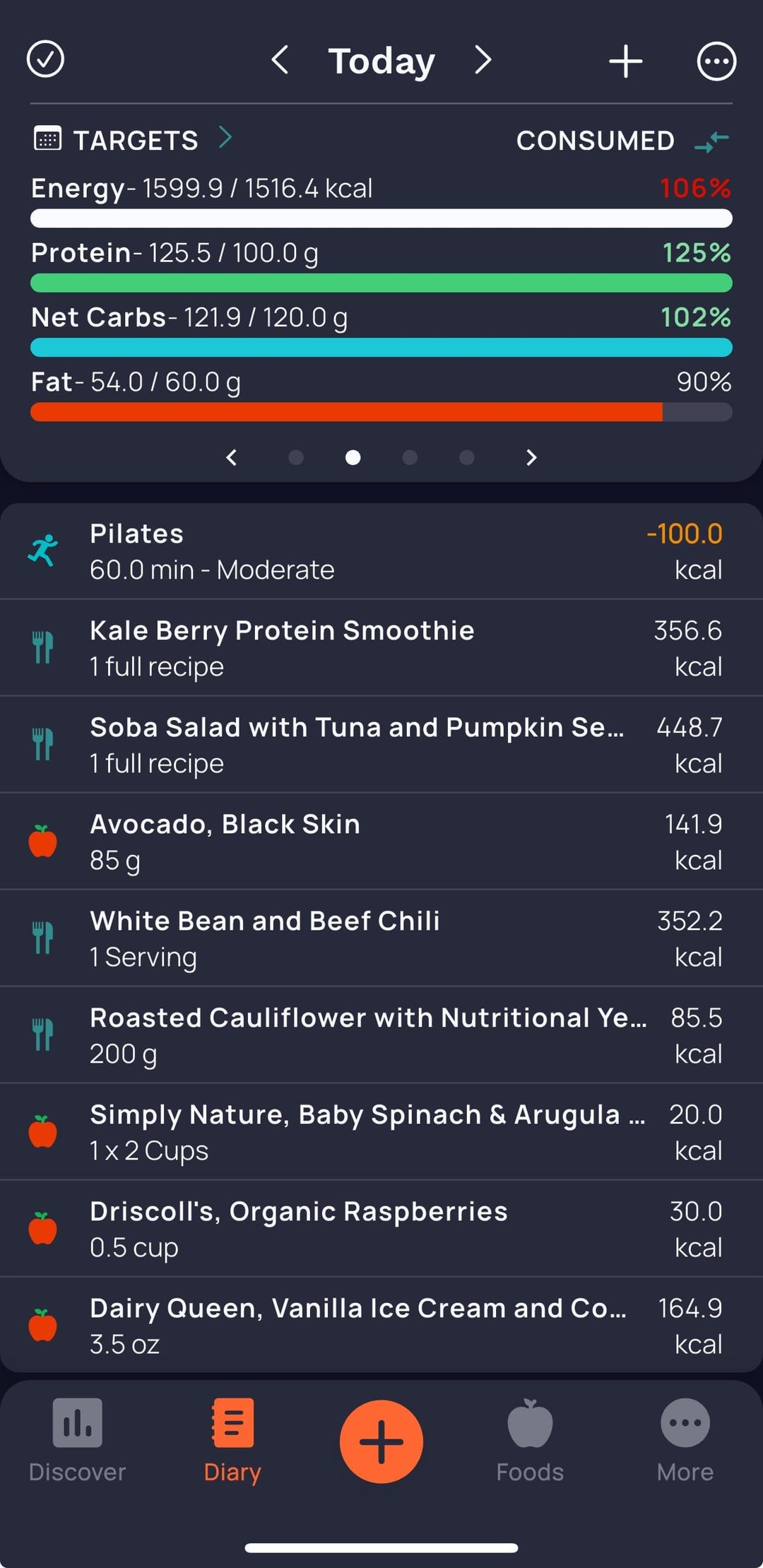
Task: Tap the checkmark icon to complete the day
Action: tap(45, 59)
